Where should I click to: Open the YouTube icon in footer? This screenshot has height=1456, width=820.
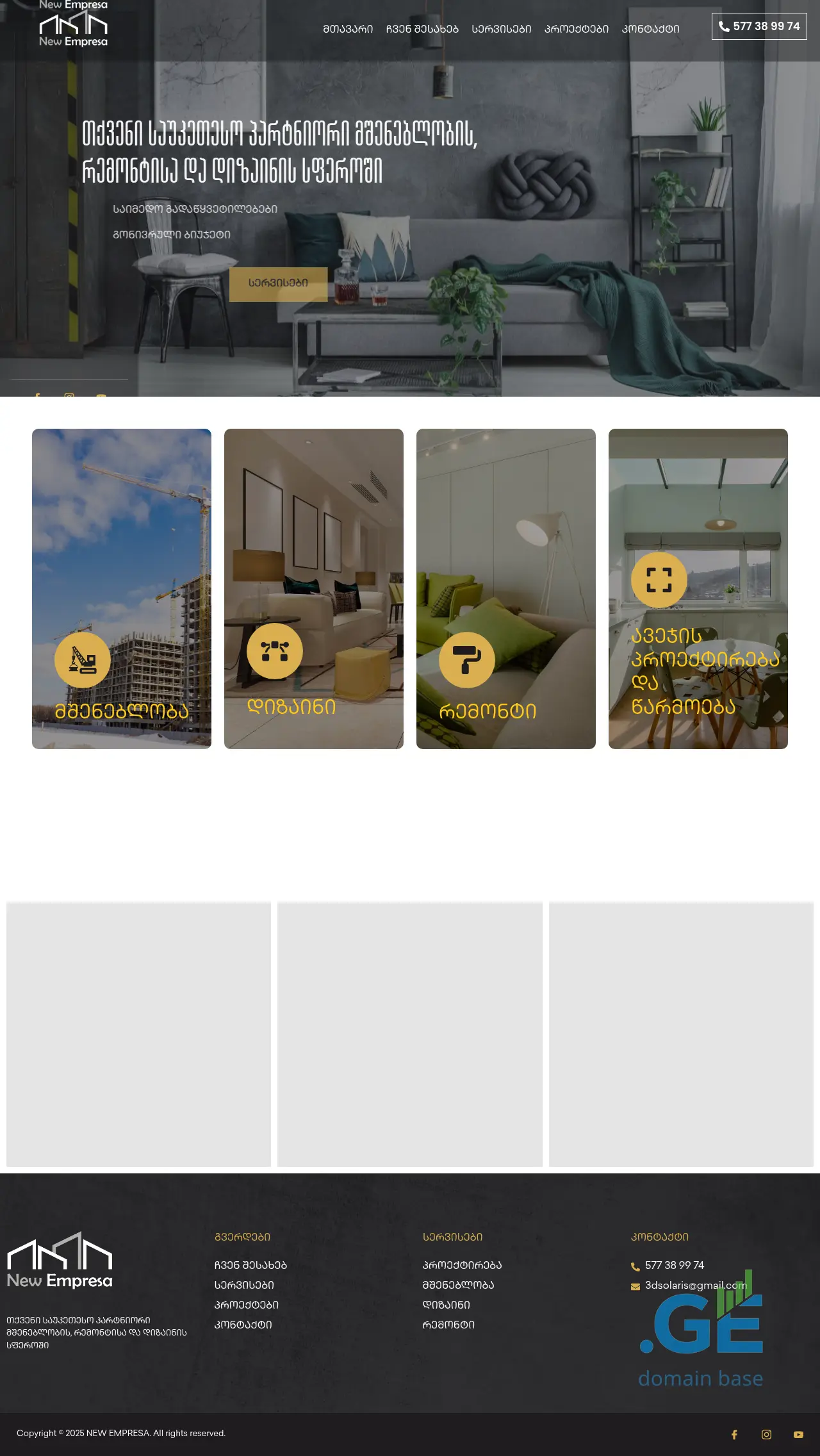point(798,1434)
